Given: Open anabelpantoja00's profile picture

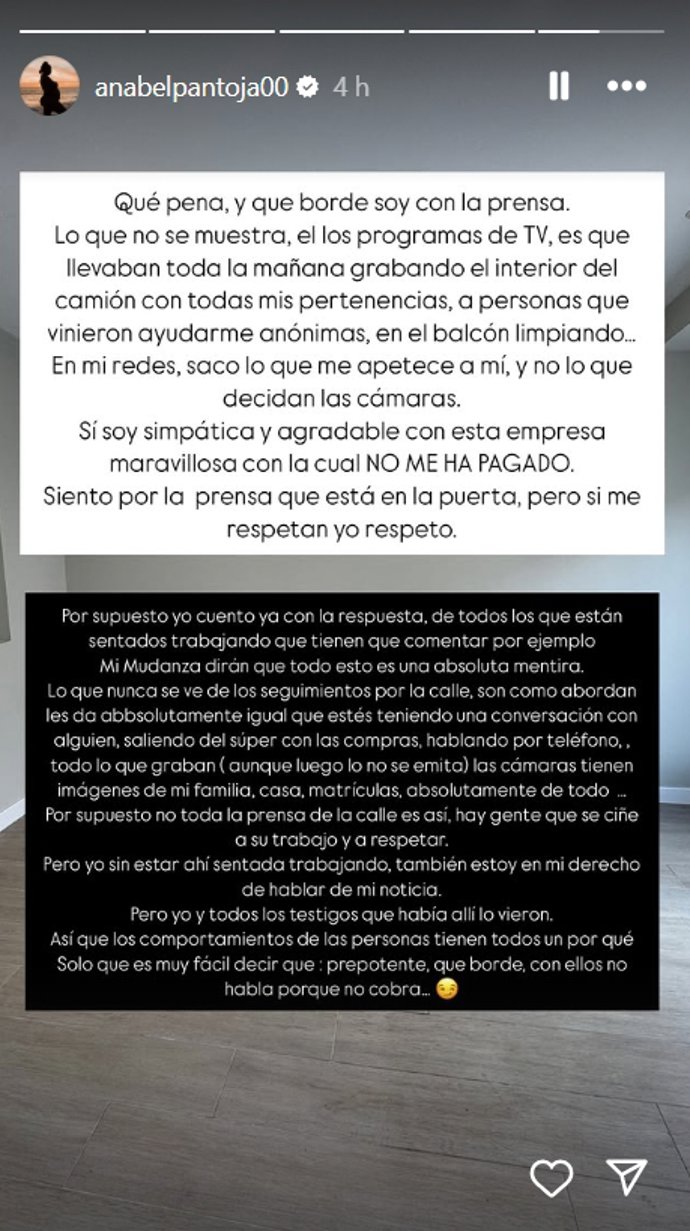Looking at the screenshot, I should click(x=50, y=85).
